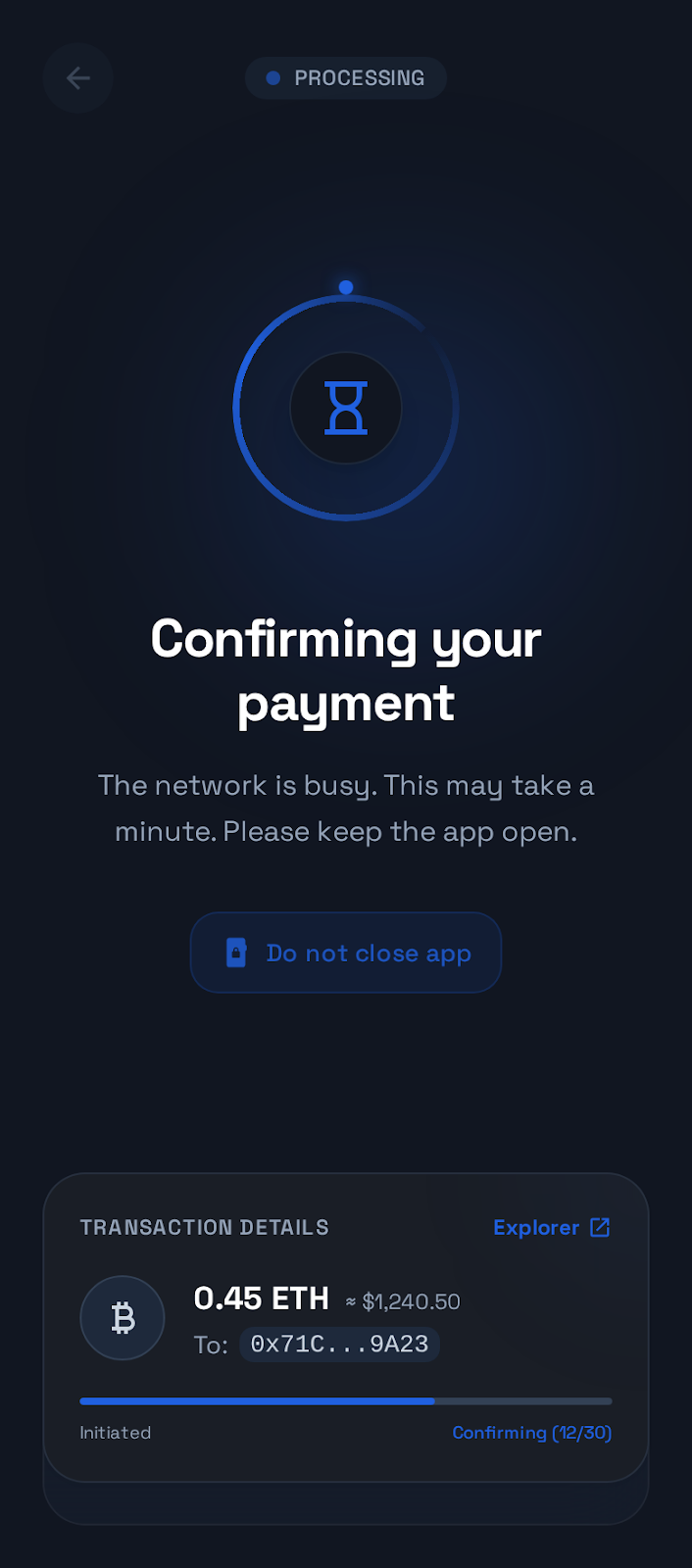Open transaction in Explorer
The height and width of the screenshot is (1568, 692).
coord(551,1227)
